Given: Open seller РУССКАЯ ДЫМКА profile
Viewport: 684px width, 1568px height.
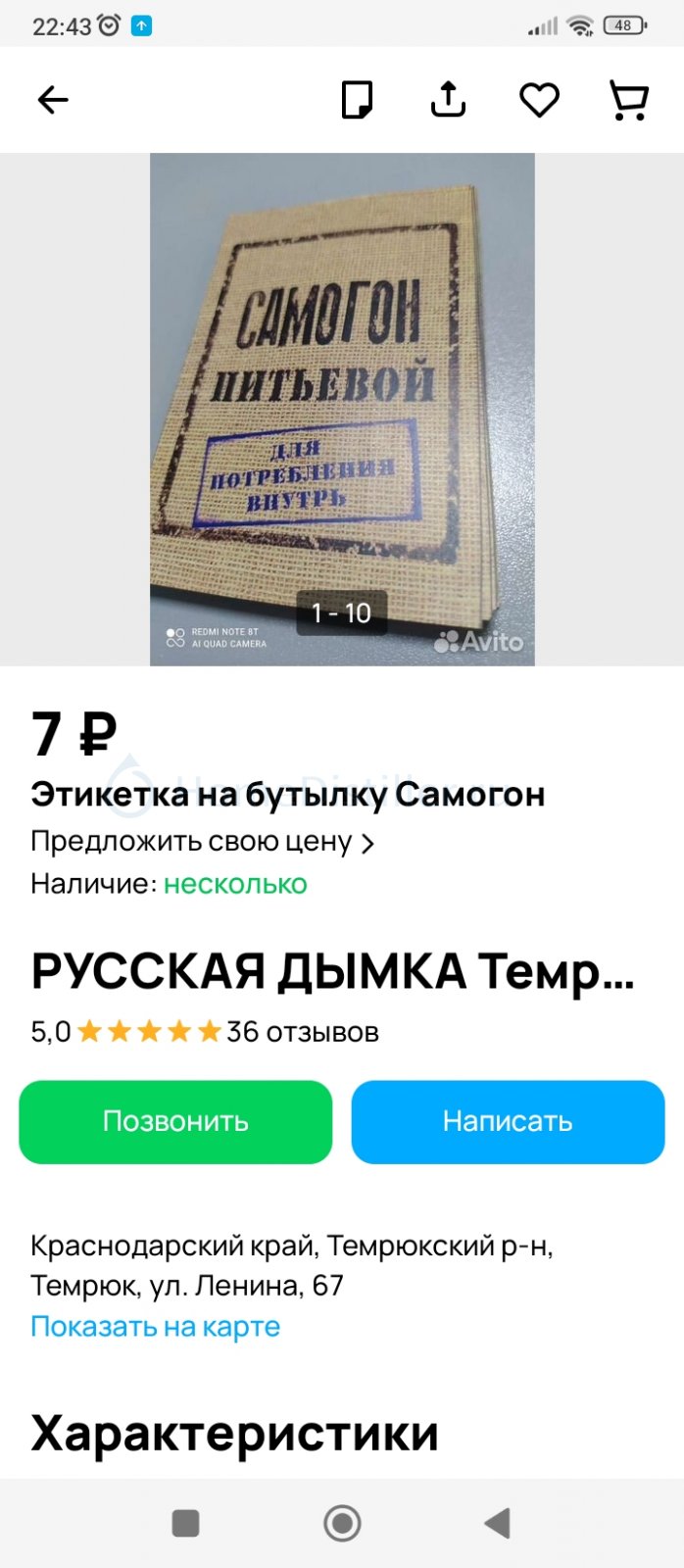Looking at the screenshot, I should (333, 971).
